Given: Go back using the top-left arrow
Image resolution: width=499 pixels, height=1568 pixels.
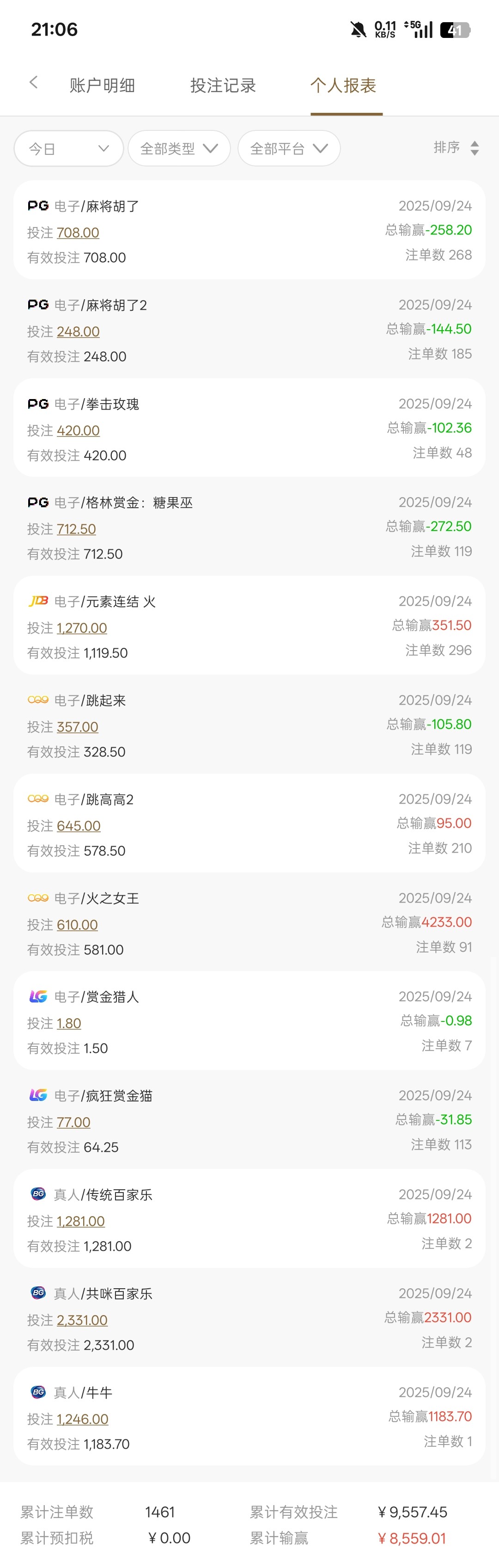Looking at the screenshot, I should tap(33, 83).
